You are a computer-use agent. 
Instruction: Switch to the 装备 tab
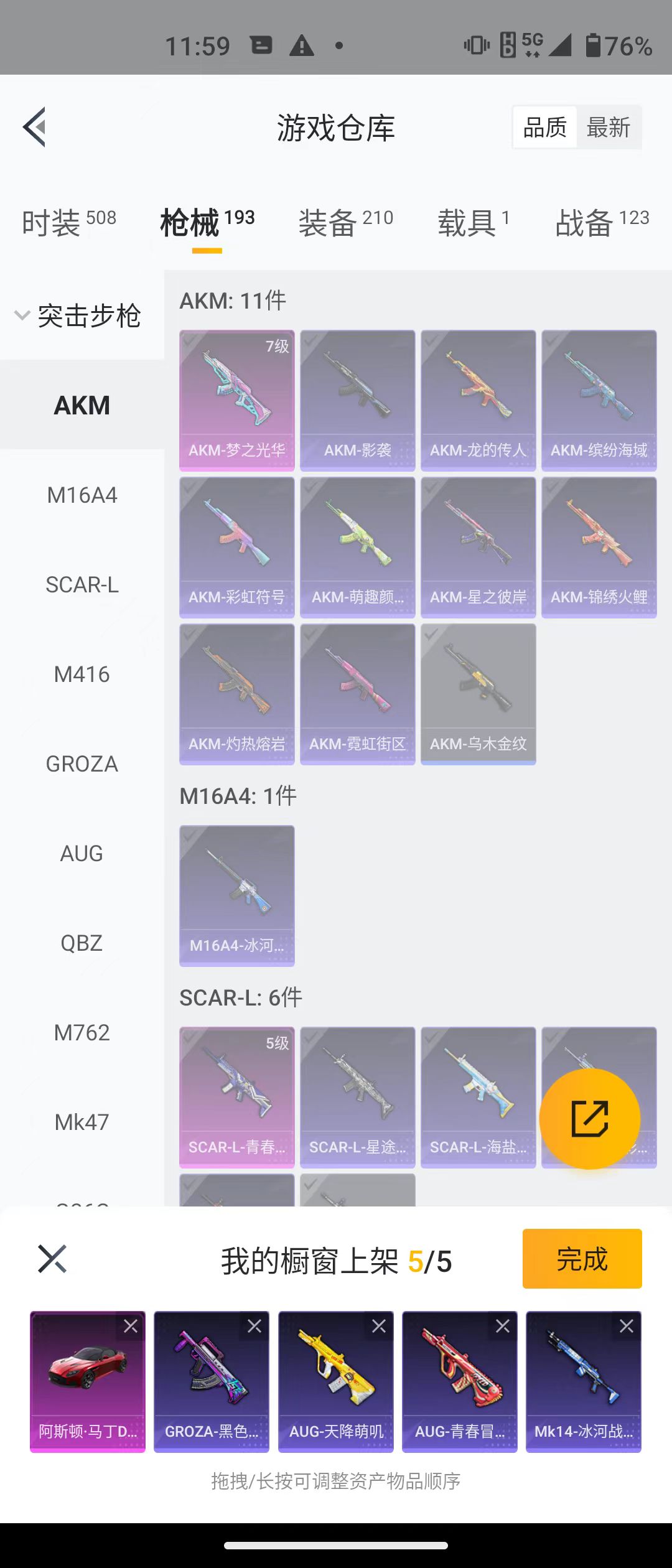345,222
